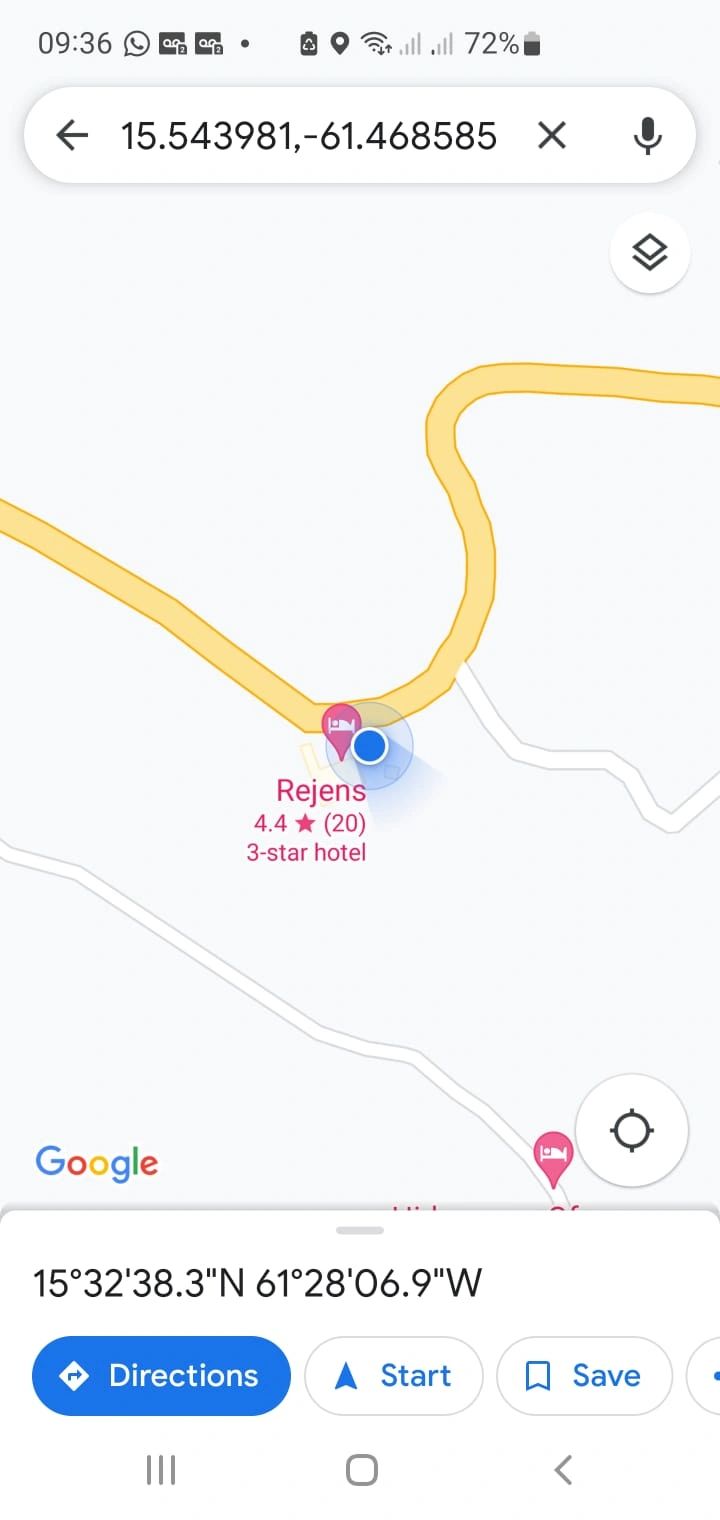The height and width of the screenshot is (1520, 720).
Task: Clear the coordinates from search
Action: (x=552, y=135)
